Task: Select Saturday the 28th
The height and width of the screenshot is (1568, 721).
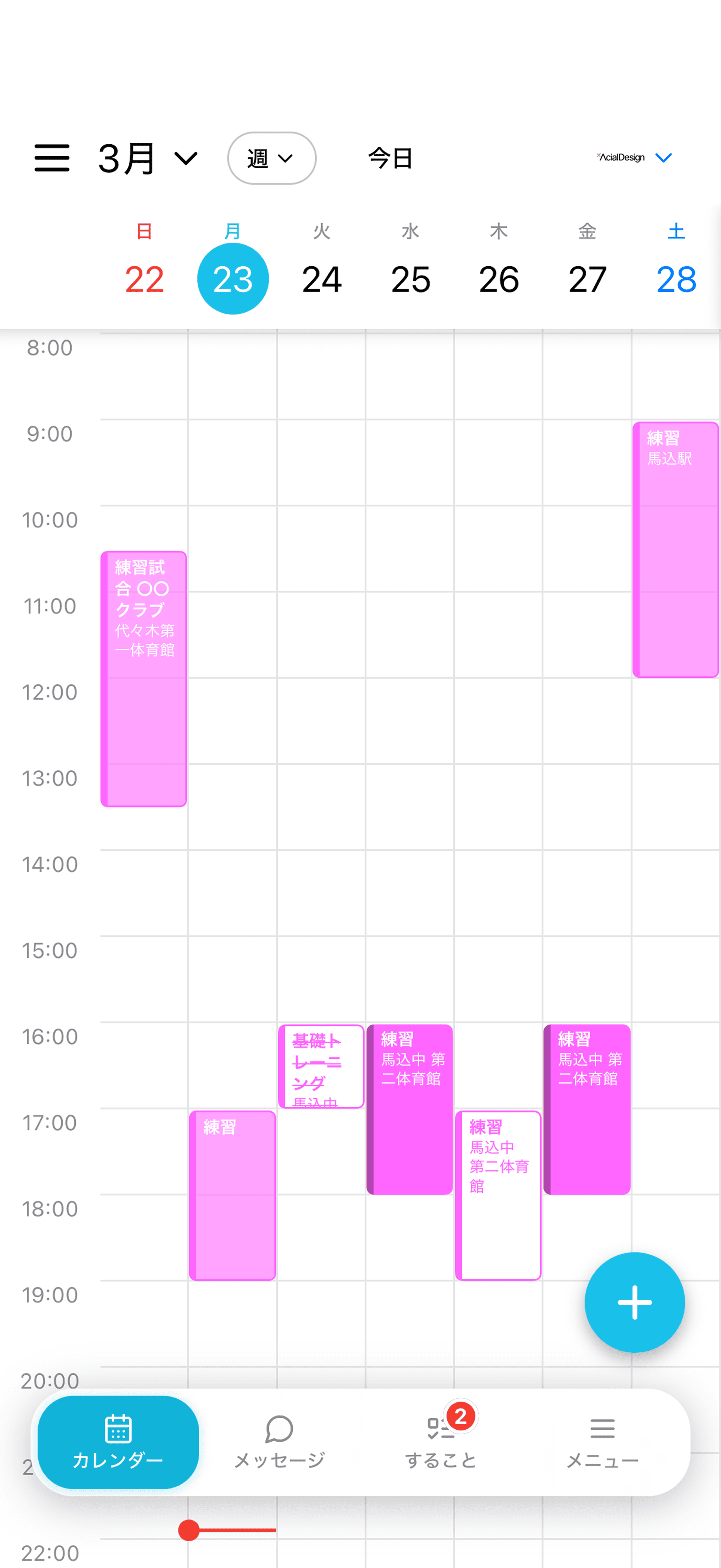Action: 676,279
